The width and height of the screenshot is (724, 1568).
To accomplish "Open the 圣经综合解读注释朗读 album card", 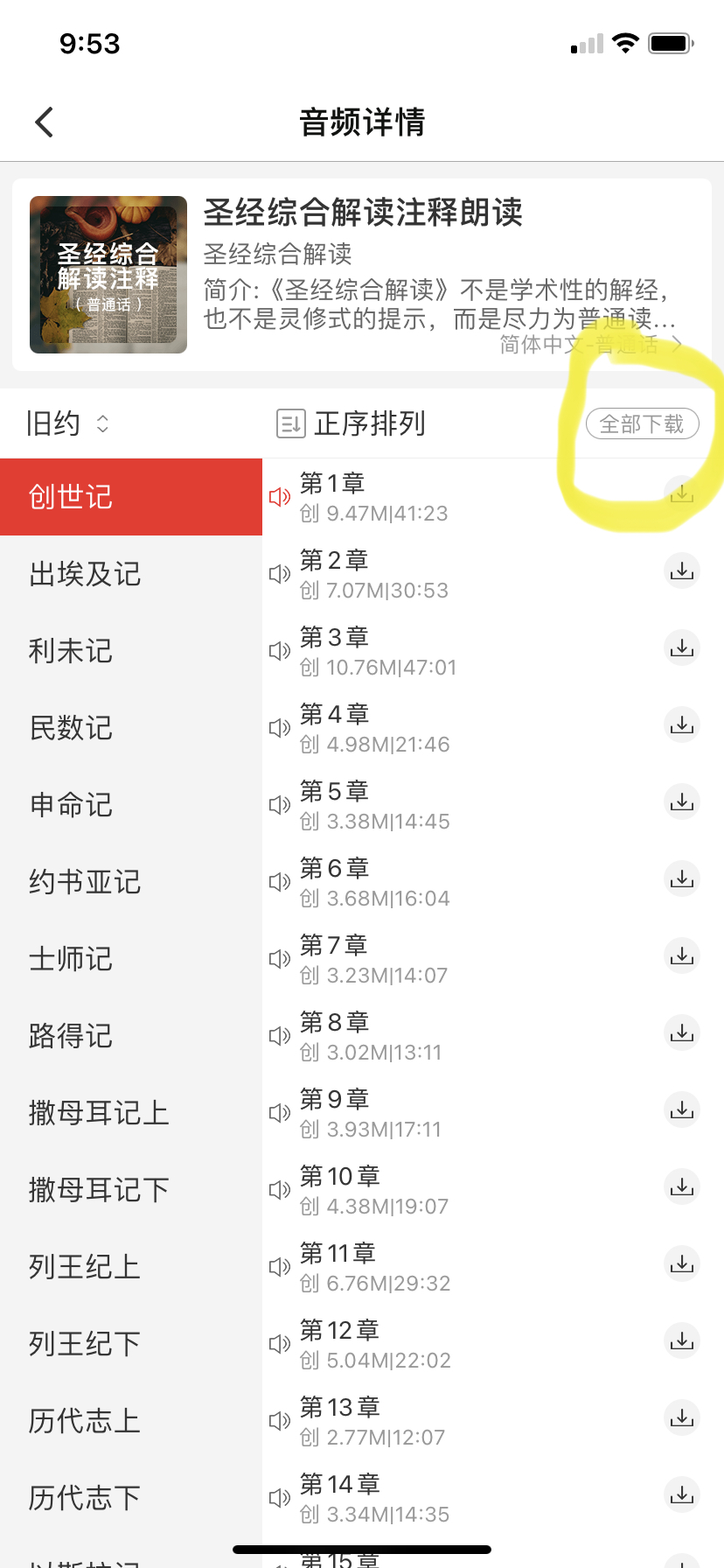I will pos(363,262).
